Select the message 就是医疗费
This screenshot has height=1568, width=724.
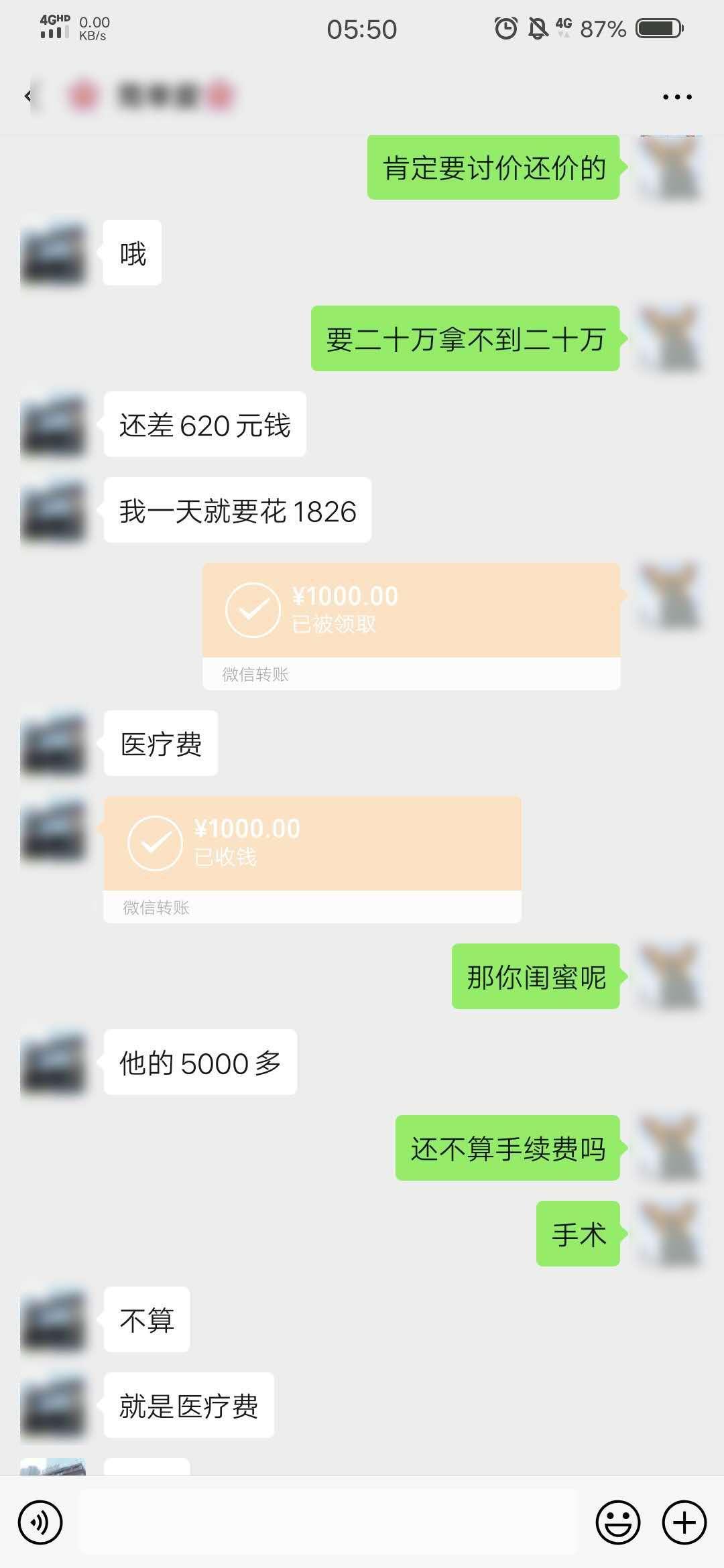coord(188,1406)
